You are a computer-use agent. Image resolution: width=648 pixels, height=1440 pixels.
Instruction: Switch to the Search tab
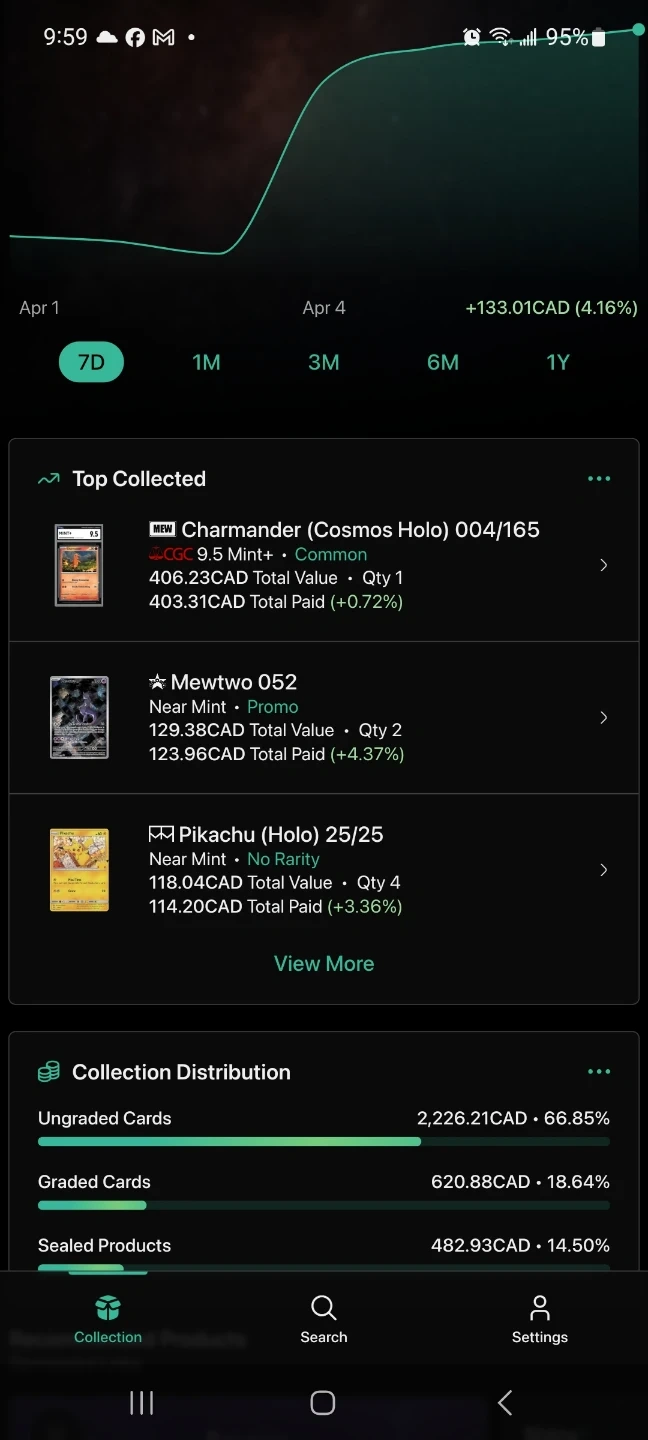tap(324, 1319)
